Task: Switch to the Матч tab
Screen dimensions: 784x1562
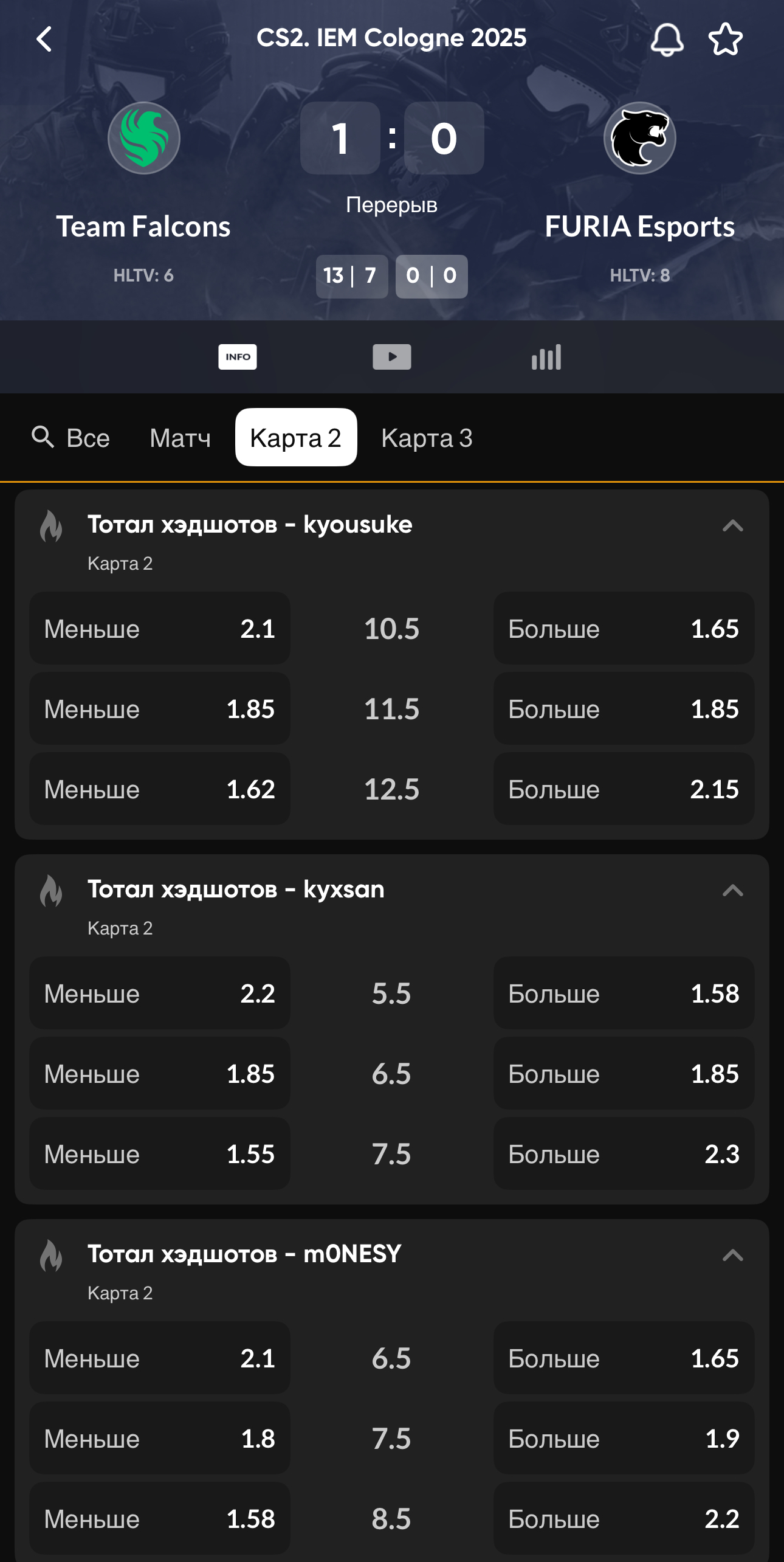Action: pyautogui.click(x=181, y=438)
